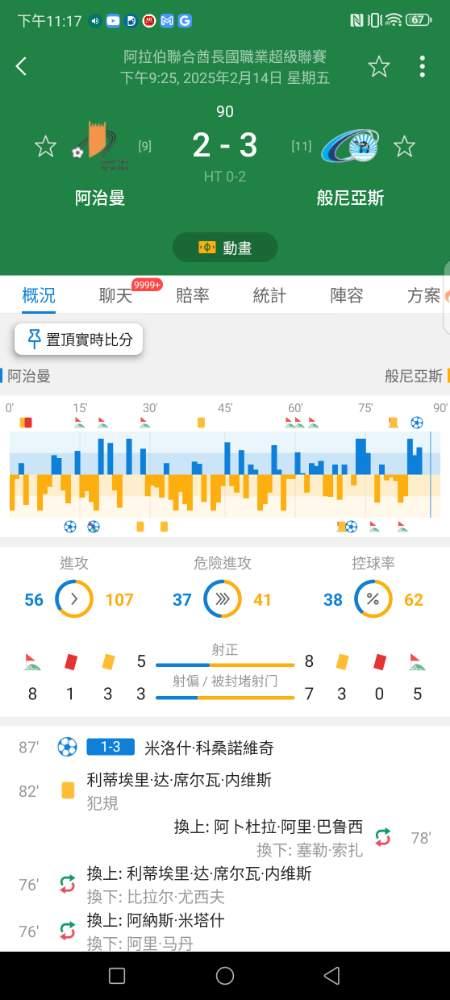The height and width of the screenshot is (1000, 450).
Task: Tap the system home button
Action: [x=225, y=976]
